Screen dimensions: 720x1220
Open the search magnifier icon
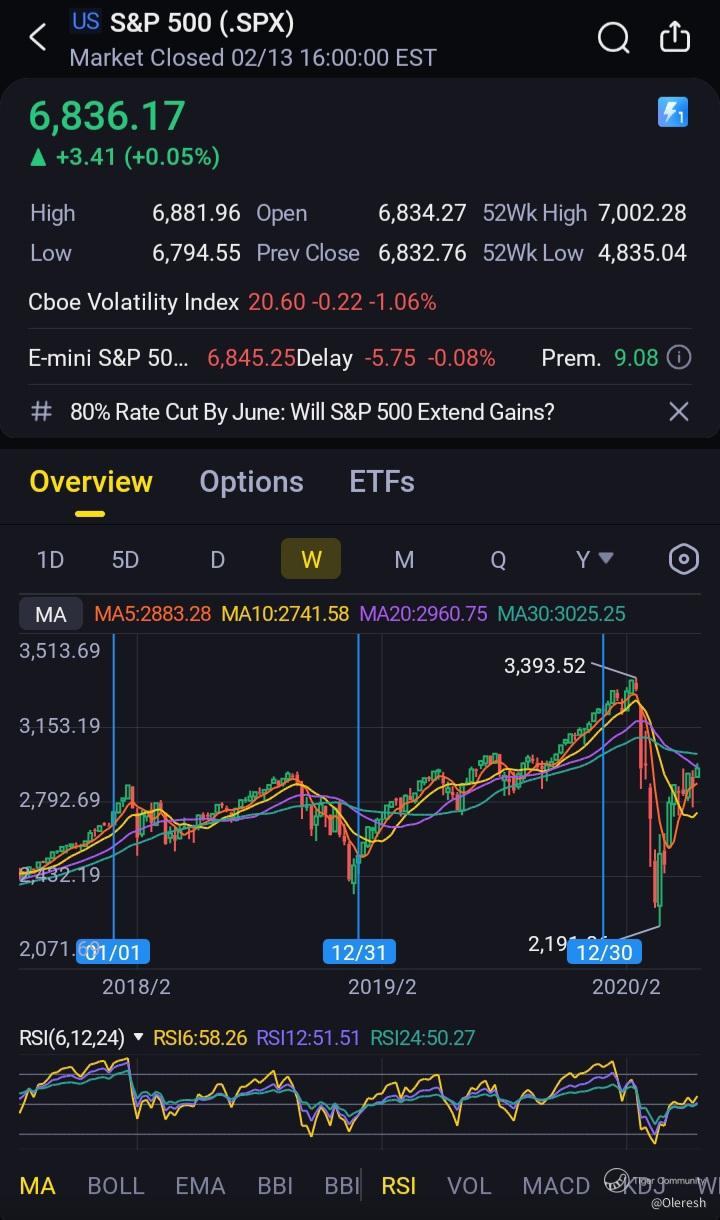click(x=613, y=38)
